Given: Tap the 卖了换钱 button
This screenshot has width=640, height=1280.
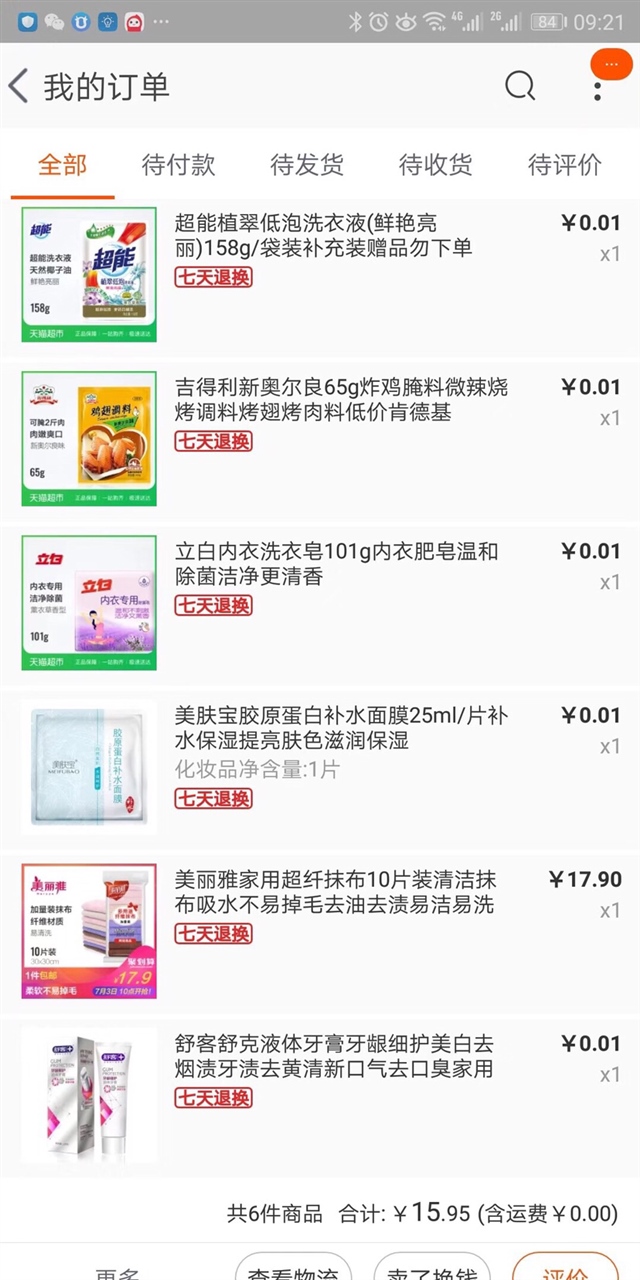Looking at the screenshot, I should [x=432, y=1270].
